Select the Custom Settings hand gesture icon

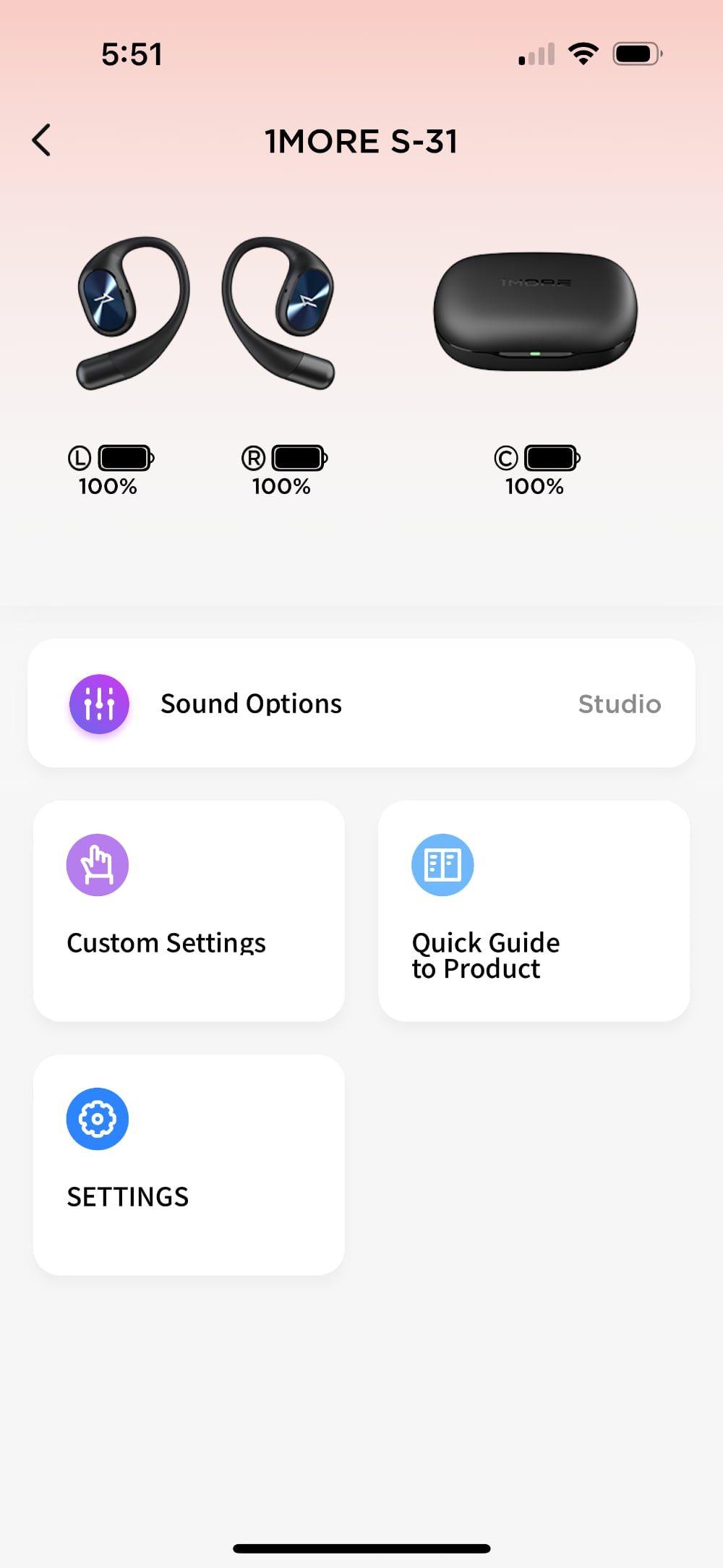click(98, 864)
